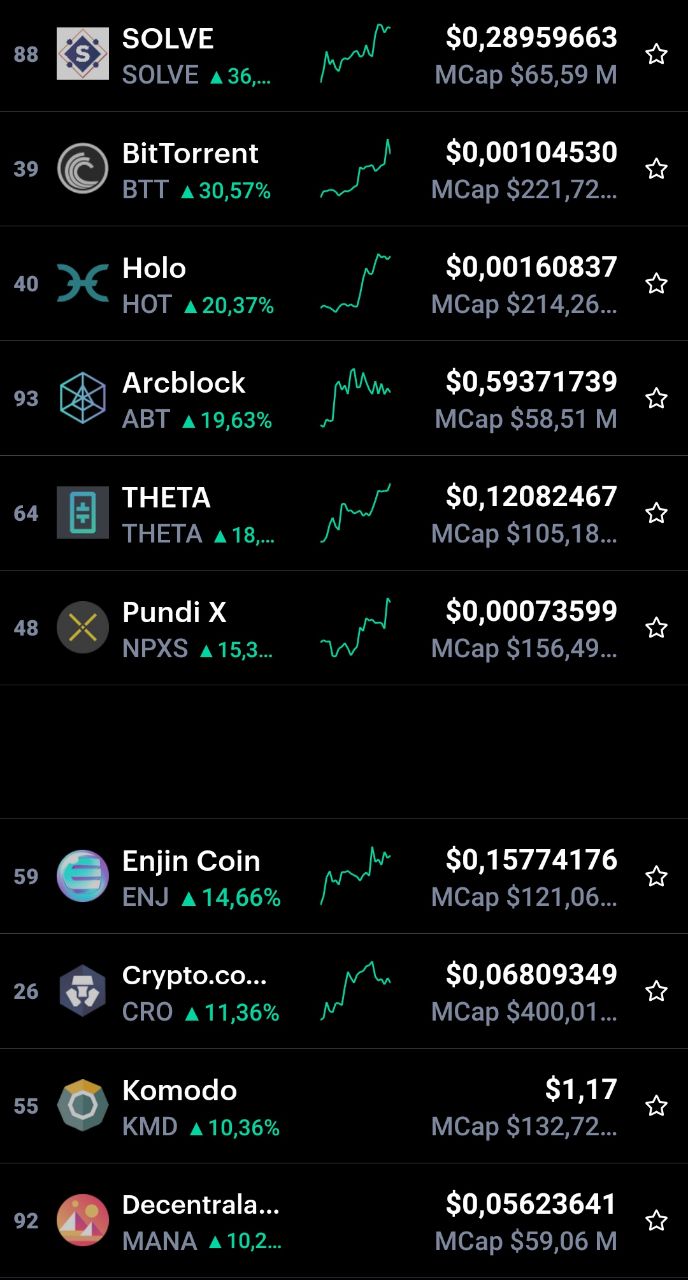This screenshot has width=688, height=1280.
Task: Mark THETA as favorite
Action: click(656, 513)
